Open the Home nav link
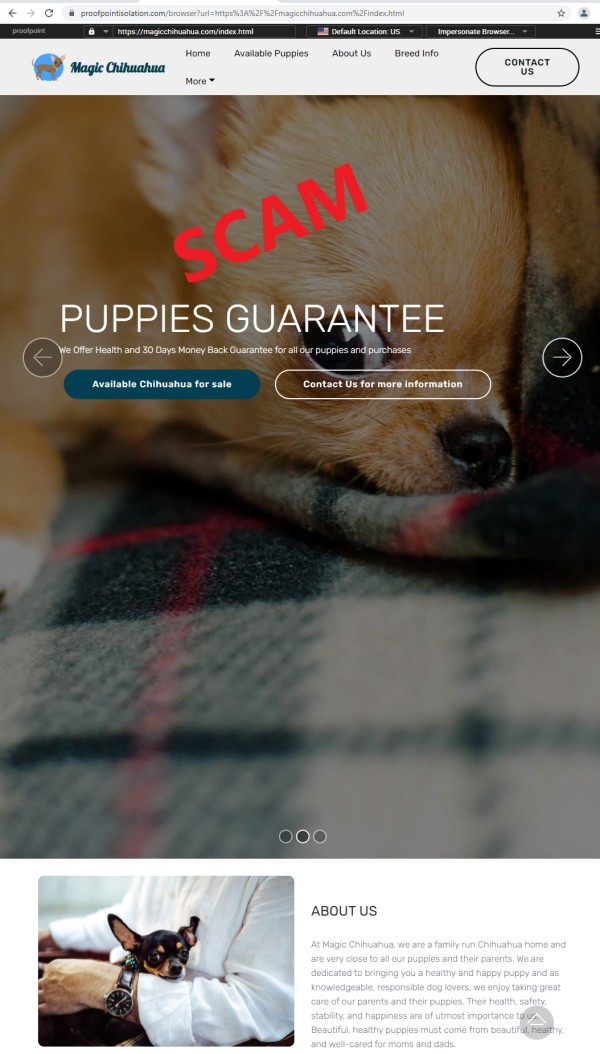The width and height of the screenshot is (600, 1054). tap(198, 53)
